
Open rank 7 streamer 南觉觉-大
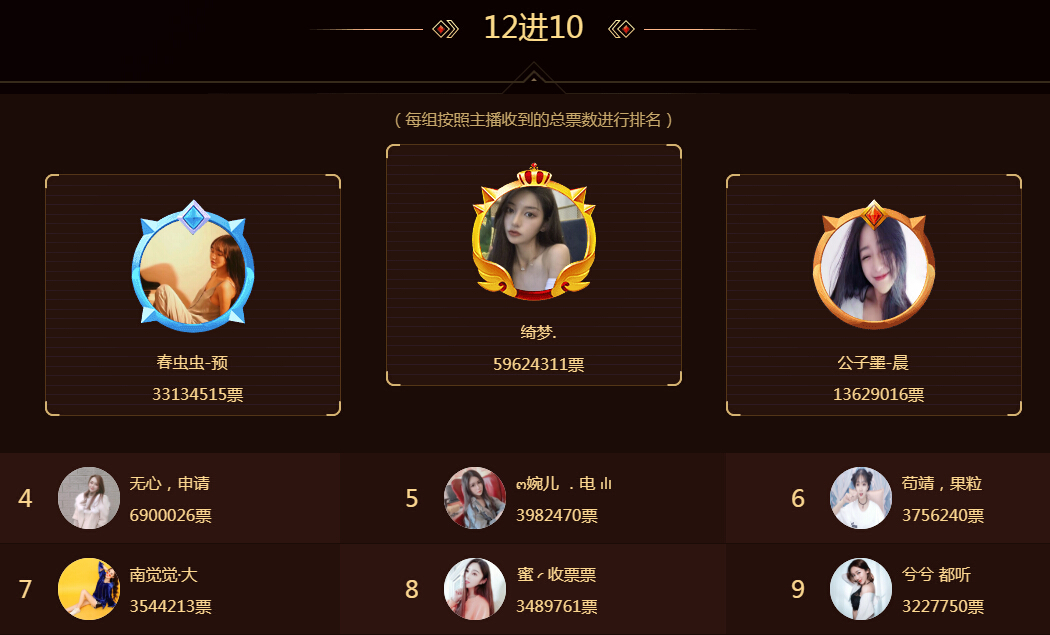(x=163, y=589)
